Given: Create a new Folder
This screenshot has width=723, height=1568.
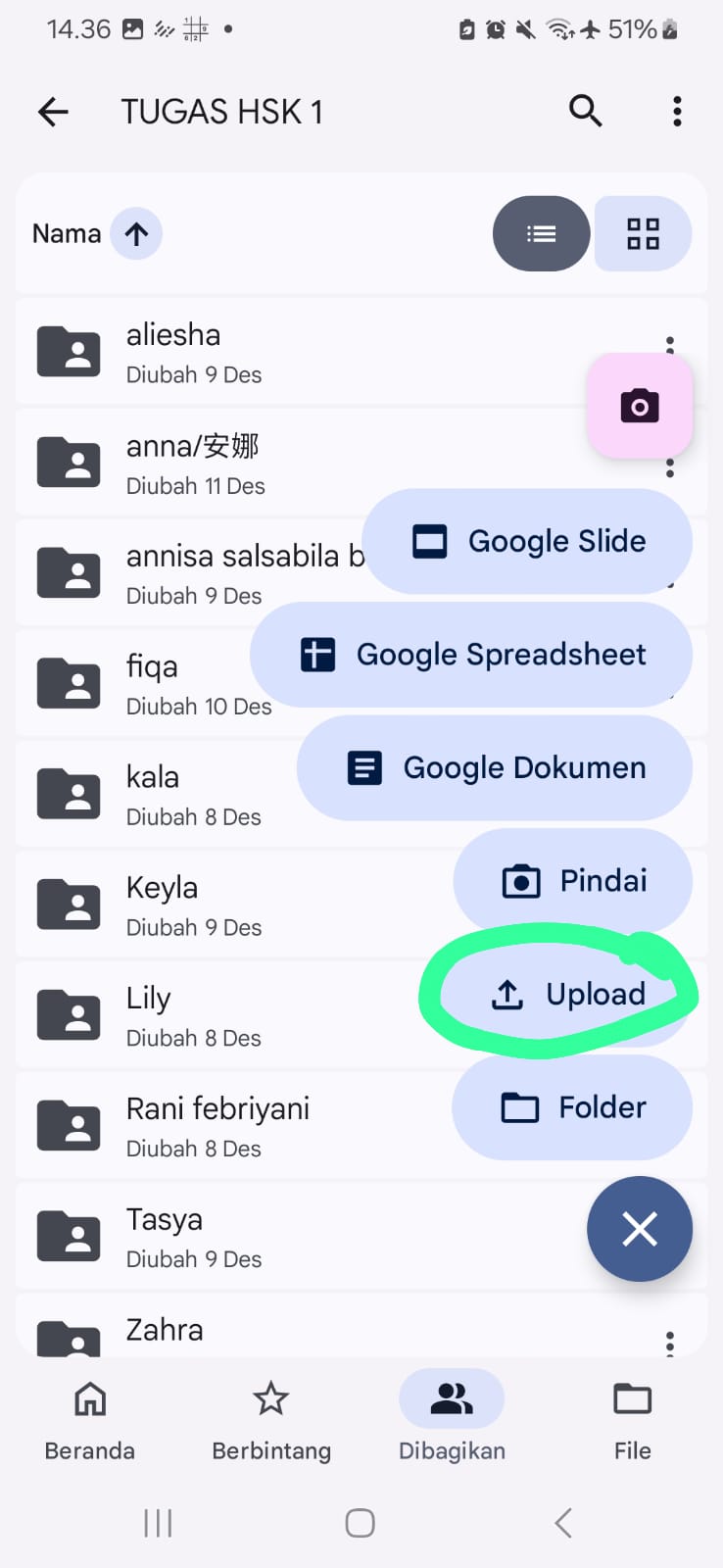Looking at the screenshot, I should click(x=572, y=1107).
